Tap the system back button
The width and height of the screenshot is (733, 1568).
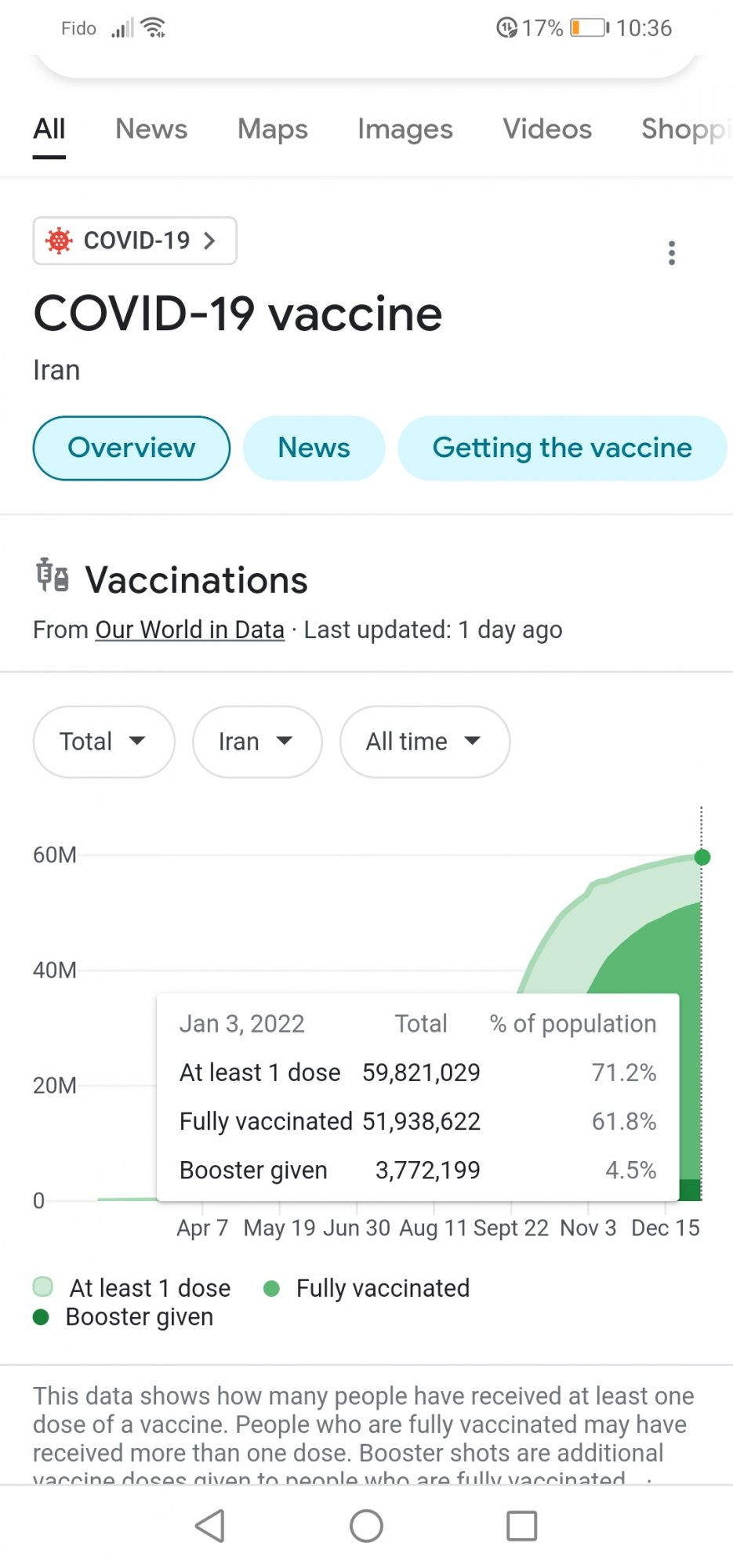[x=210, y=1526]
